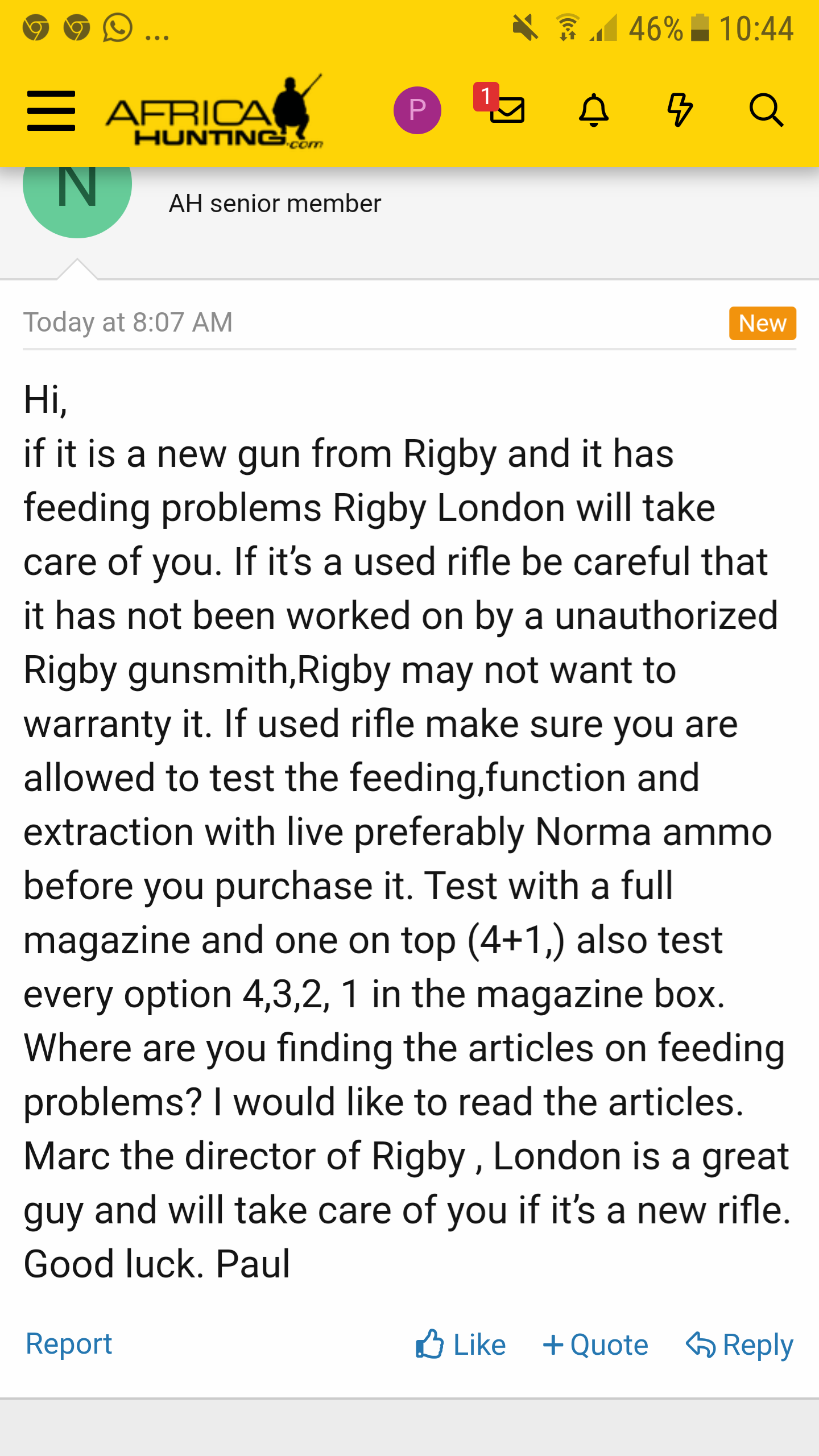Go to the AfricaHunting home logo
The height and width of the screenshot is (1456, 819).
click(214, 113)
